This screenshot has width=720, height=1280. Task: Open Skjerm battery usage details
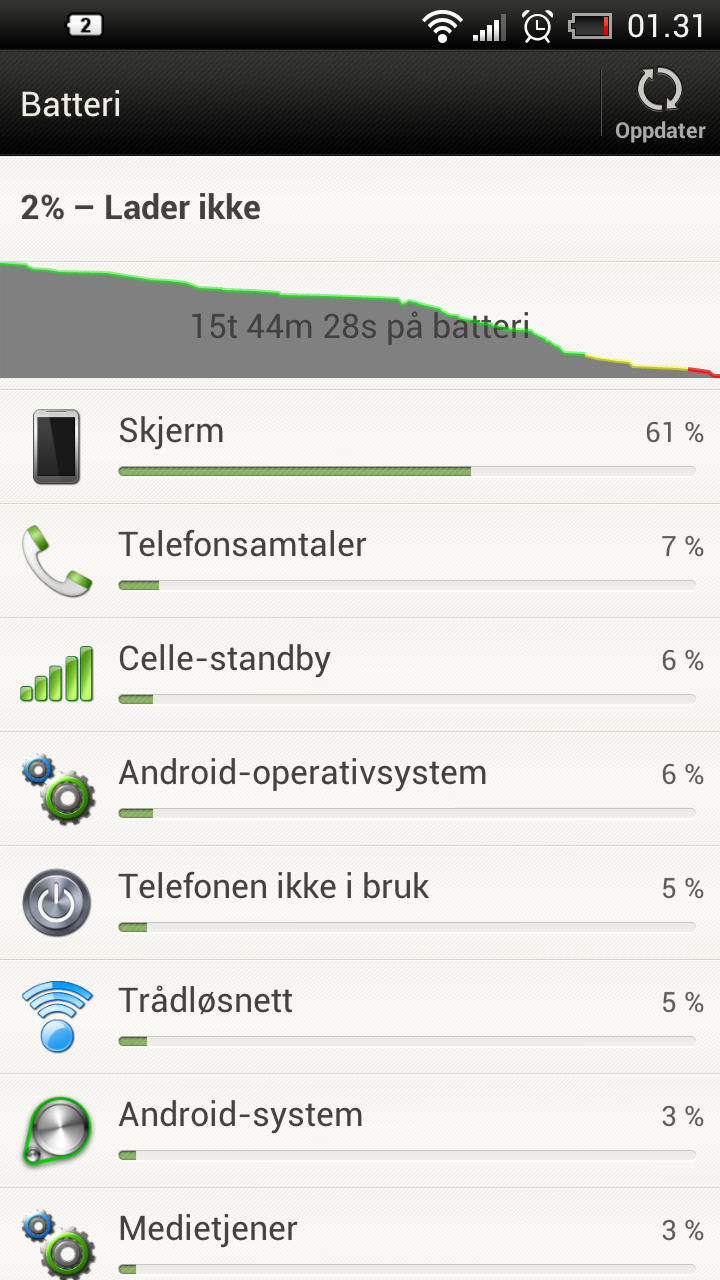360,447
